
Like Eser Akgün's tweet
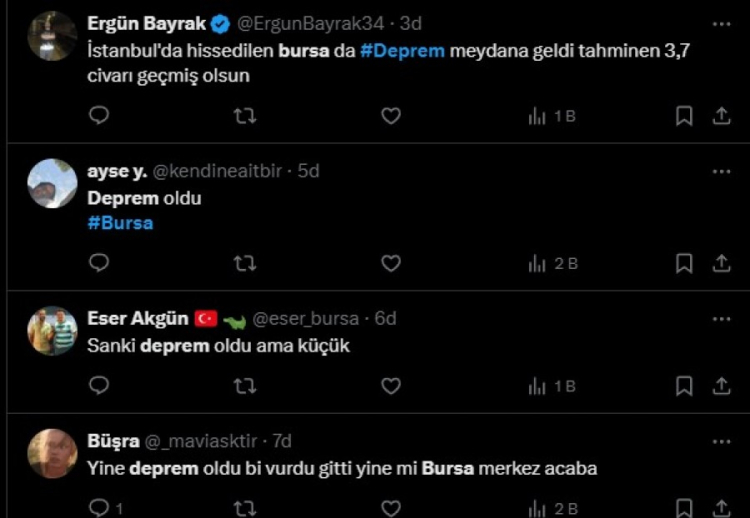(391, 385)
